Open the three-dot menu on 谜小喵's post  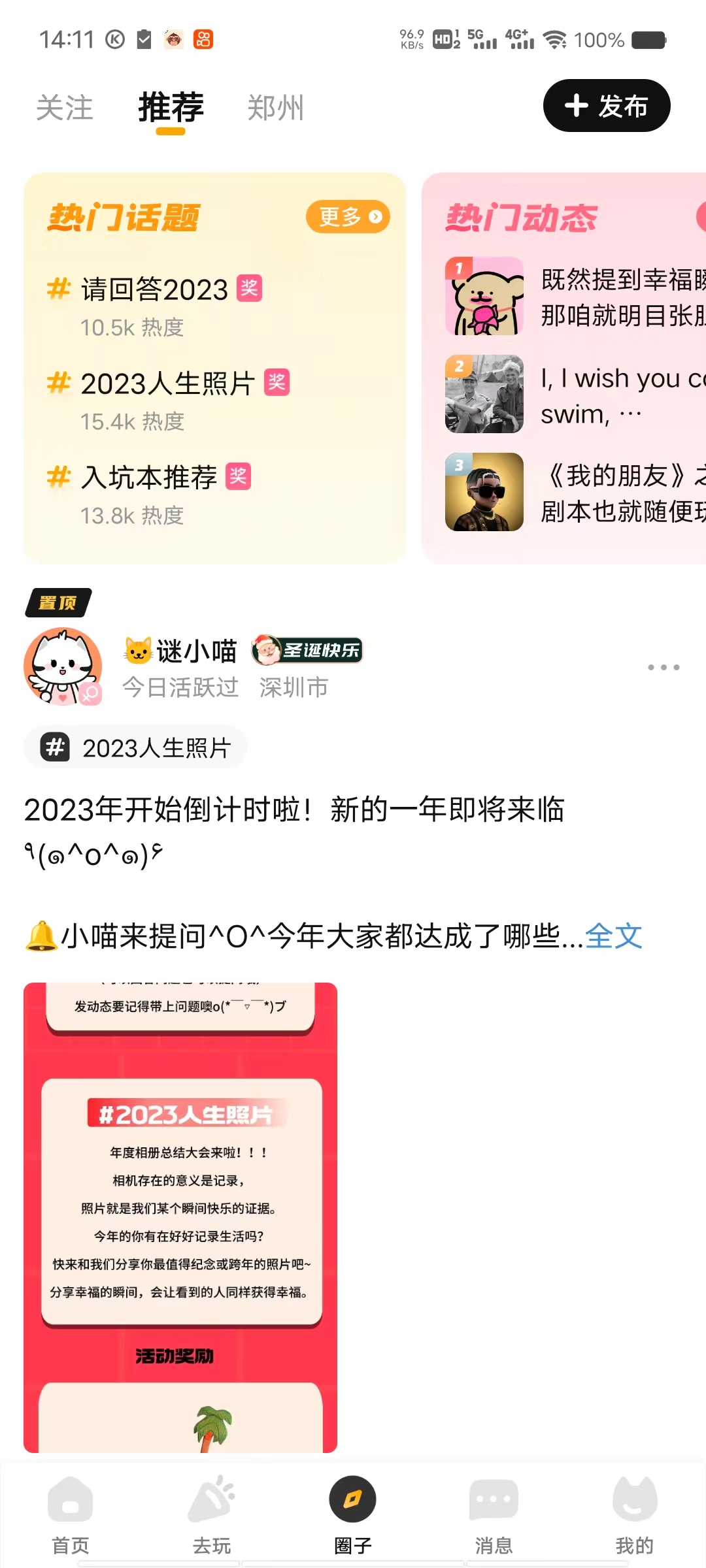tap(664, 667)
